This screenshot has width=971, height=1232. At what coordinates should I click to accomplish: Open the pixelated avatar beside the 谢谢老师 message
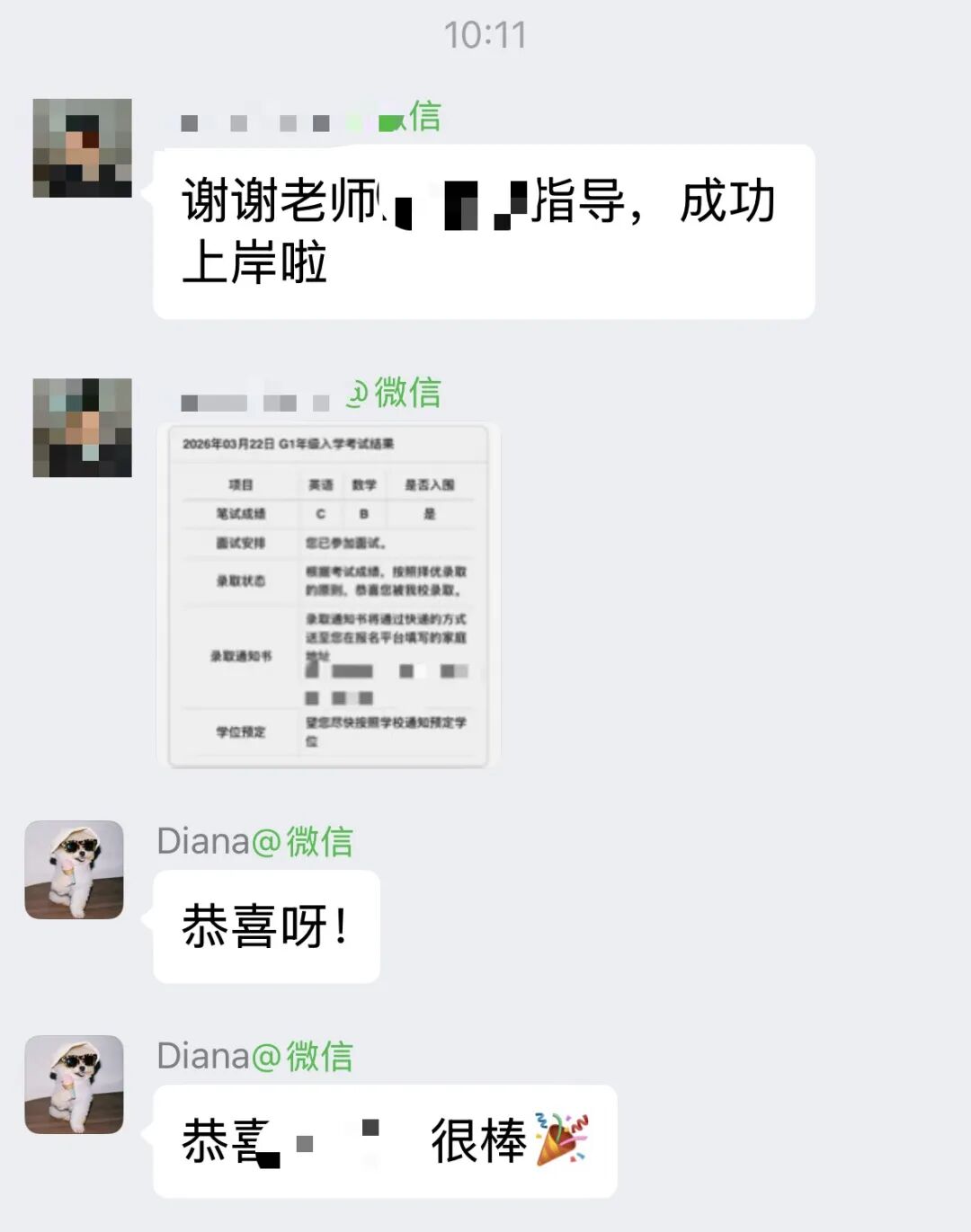(82, 148)
